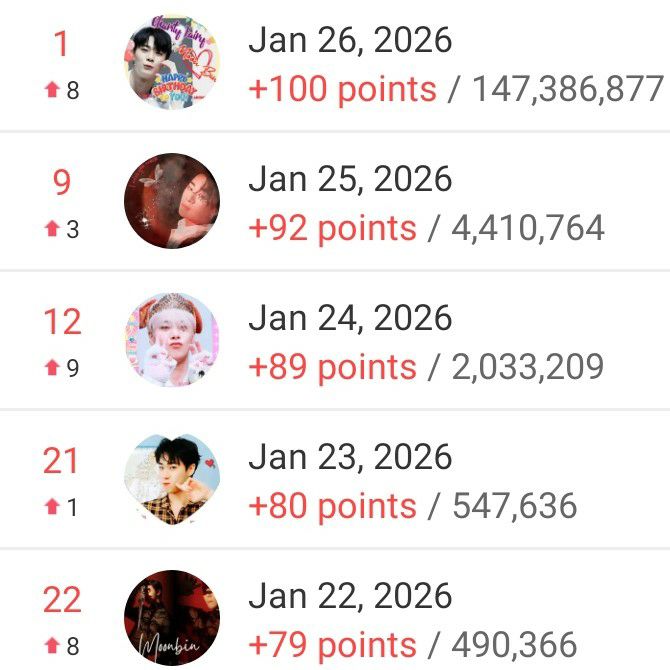
Task: Select the Jan 25, 2026 row
Action: 350,180
